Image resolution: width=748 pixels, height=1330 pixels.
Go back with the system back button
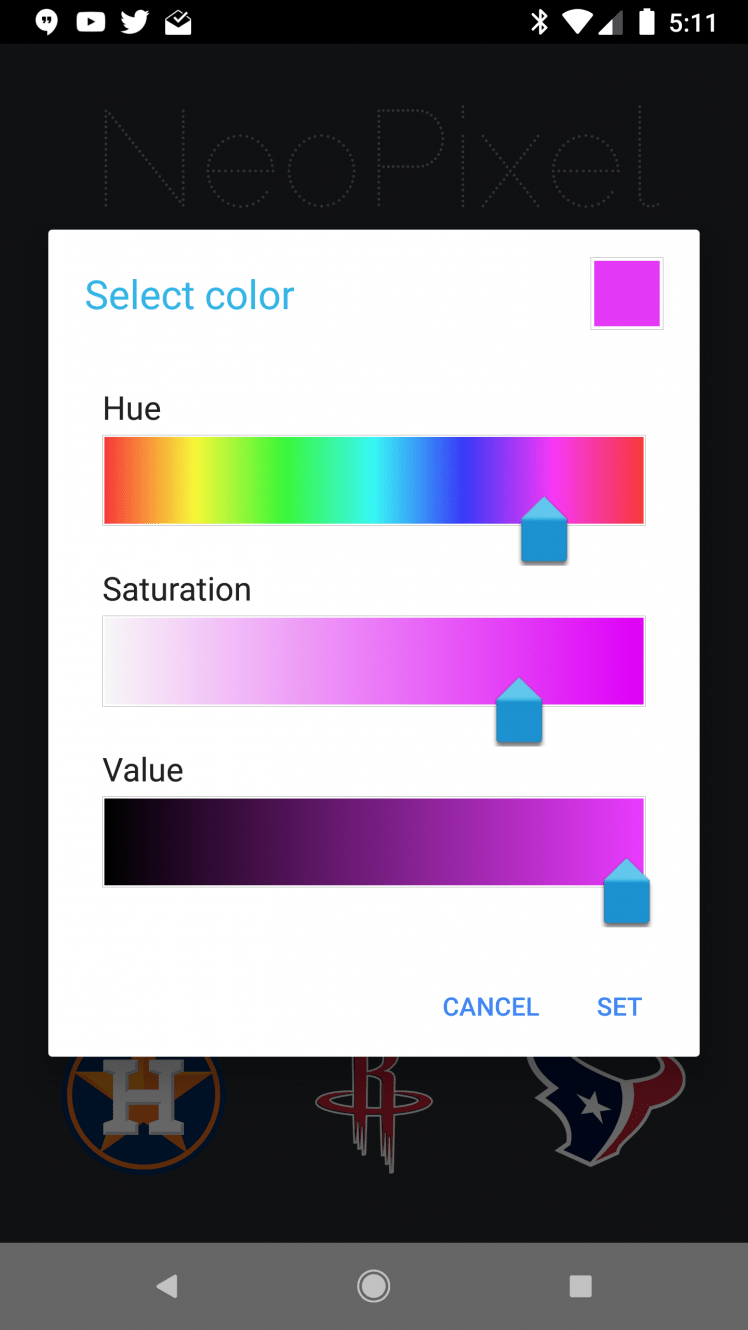point(167,1286)
